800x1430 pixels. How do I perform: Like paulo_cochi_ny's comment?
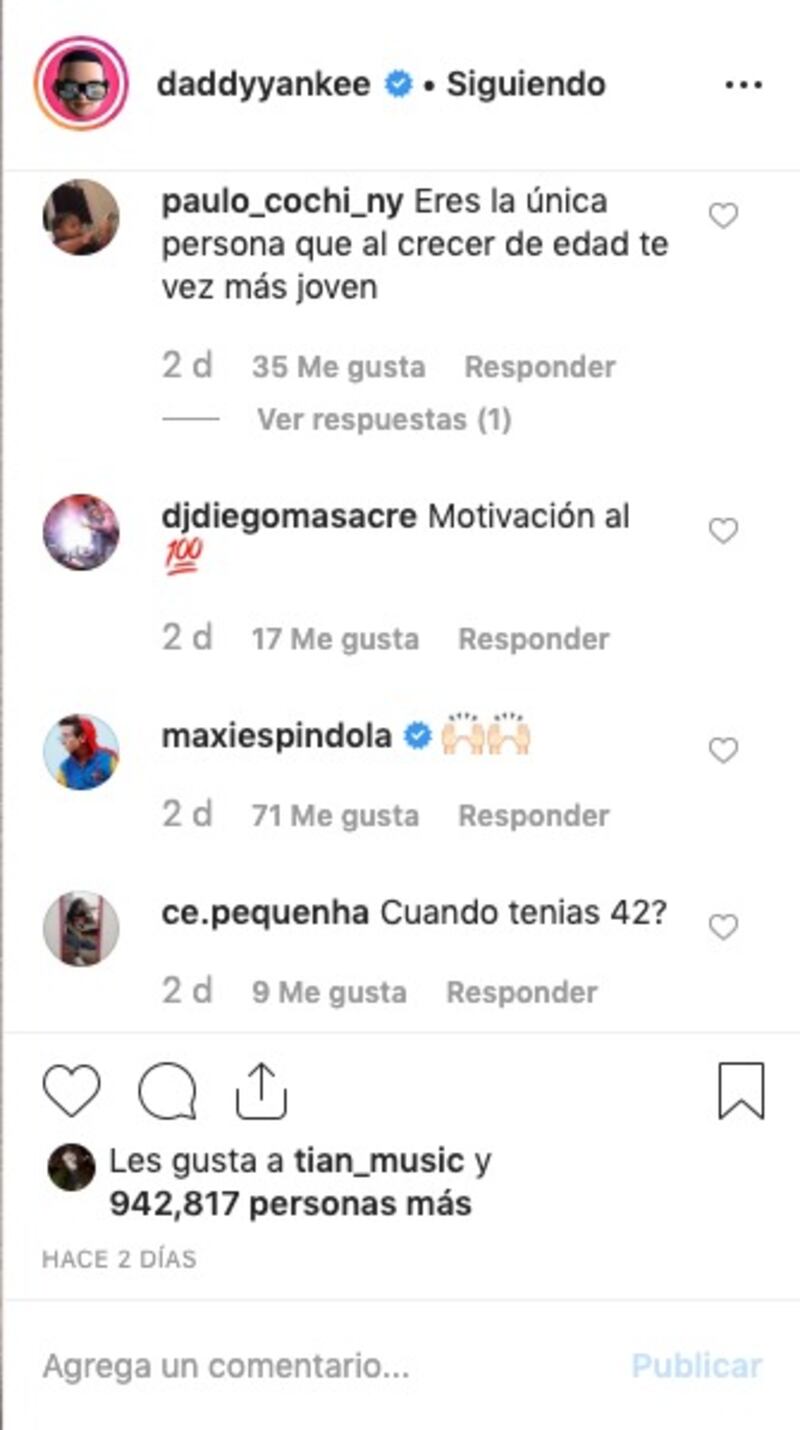click(723, 216)
